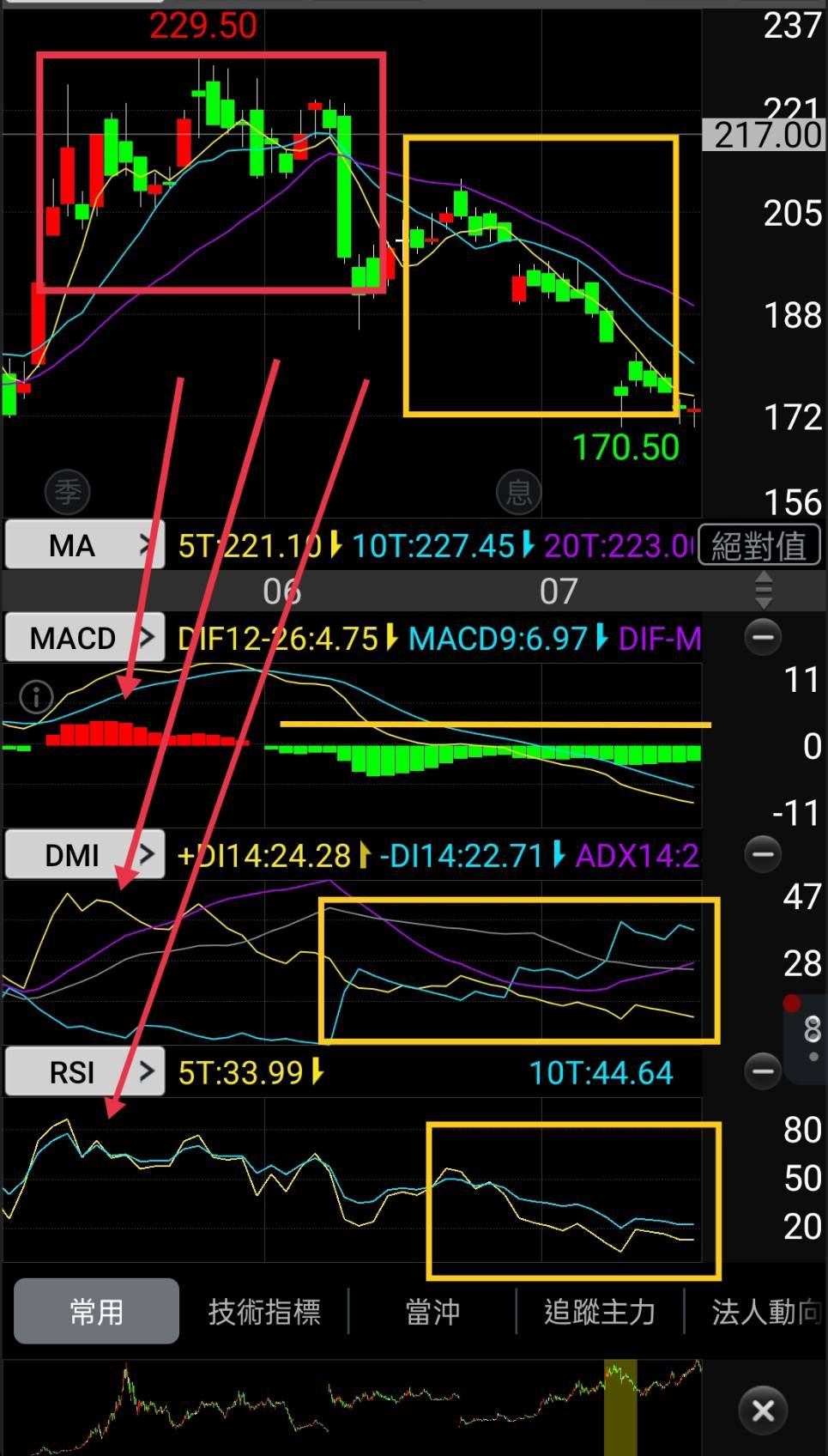The height and width of the screenshot is (1456, 828).
Task: Open the RSI indicator selector
Action: tap(84, 1072)
